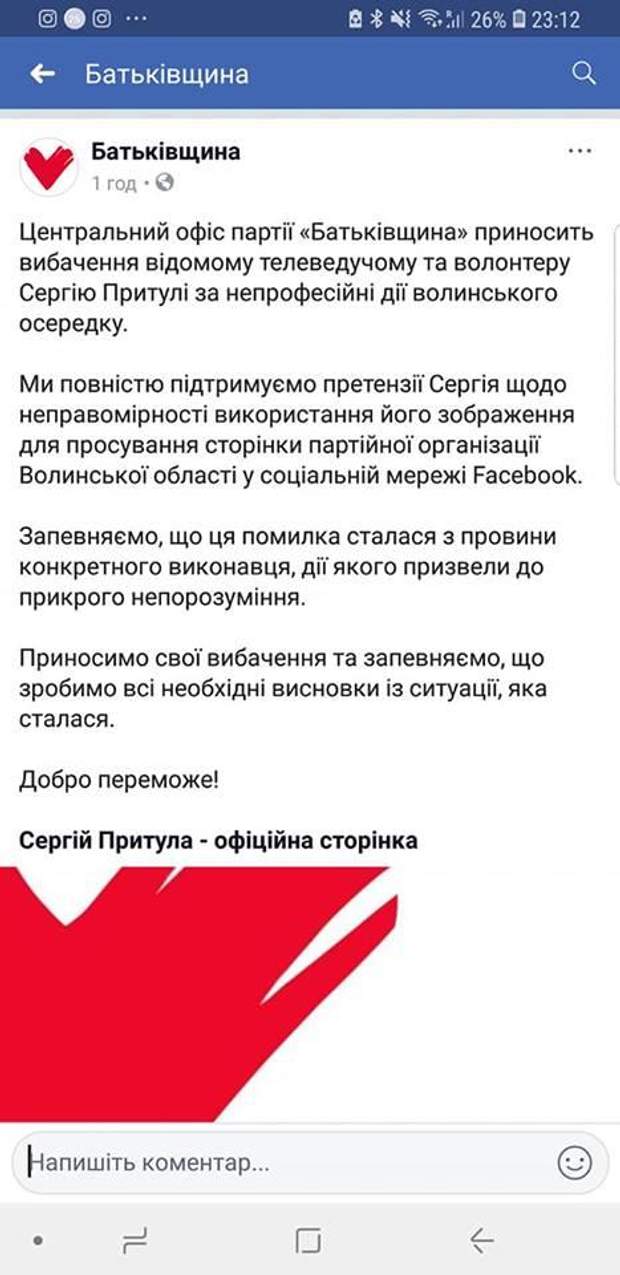620x1275 pixels.
Task: Go to the home screen
Action: (308, 1241)
